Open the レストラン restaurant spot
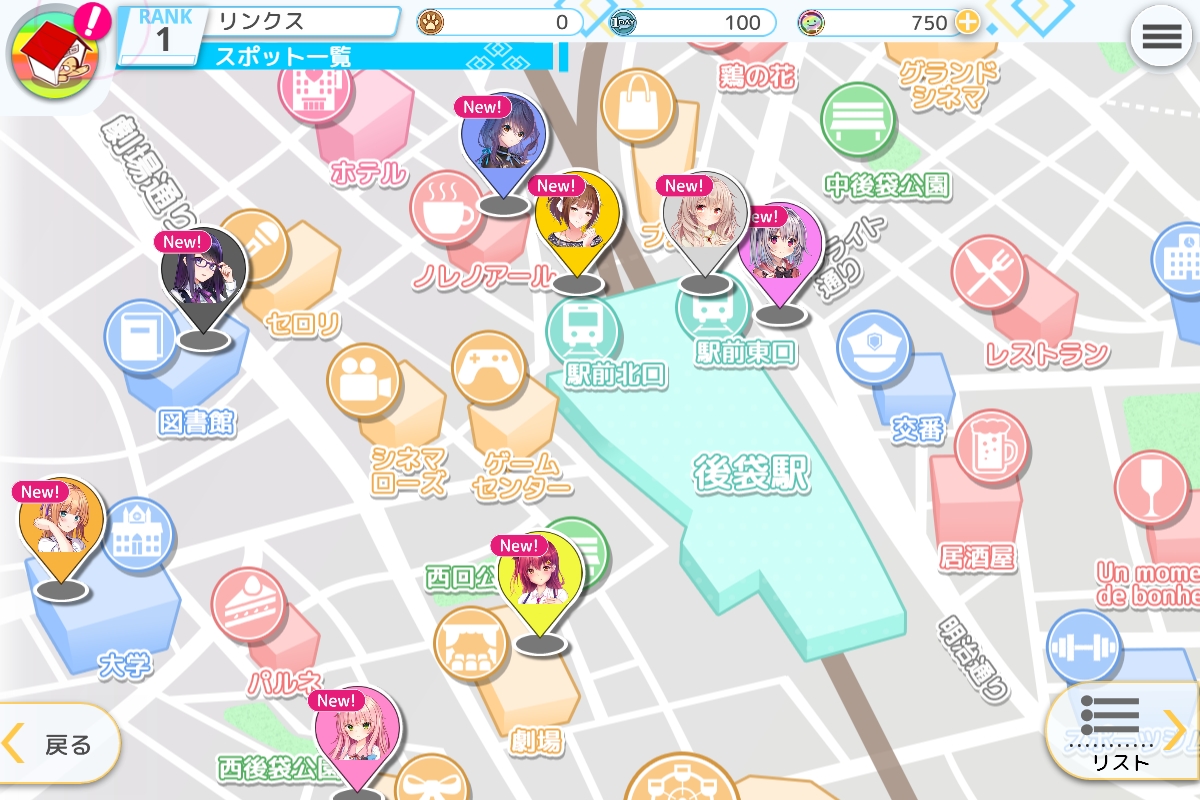Screen dimensions: 1200x800 pos(988,272)
